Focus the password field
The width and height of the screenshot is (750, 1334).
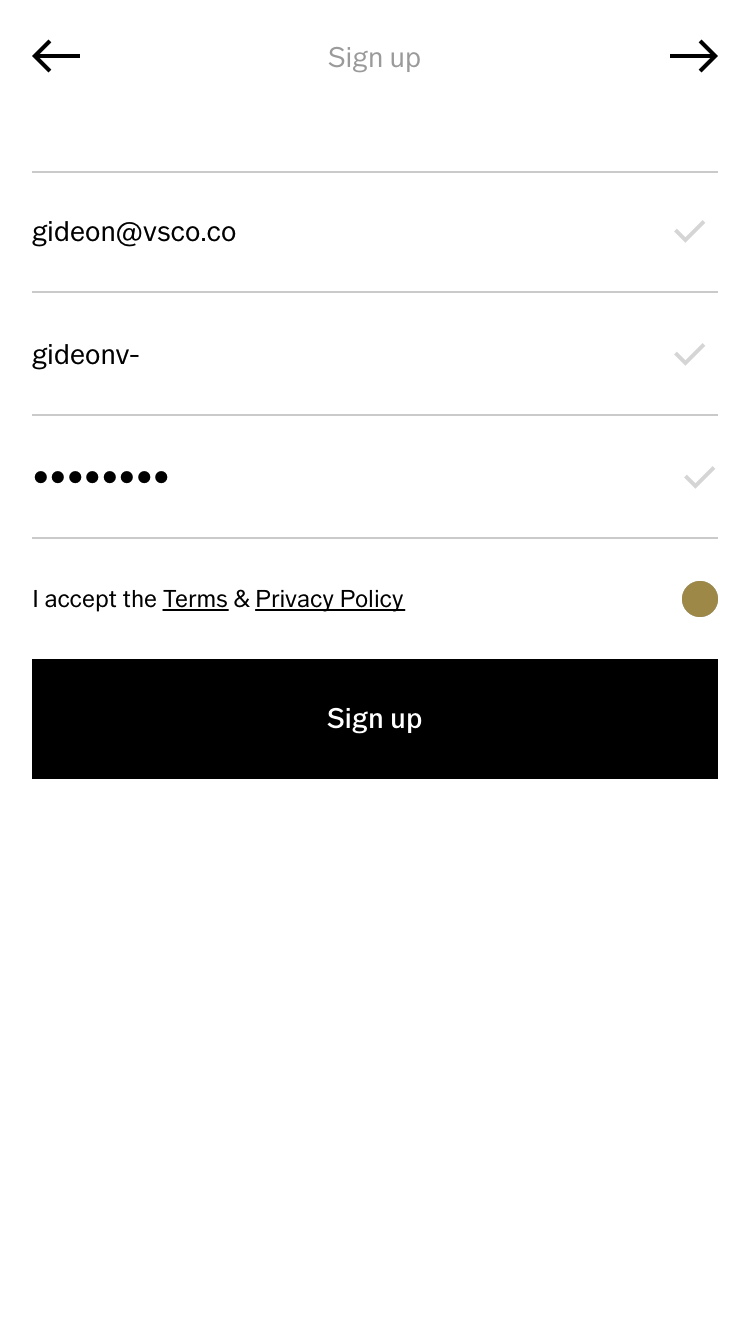pyautogui.click(x=300, y=477)
